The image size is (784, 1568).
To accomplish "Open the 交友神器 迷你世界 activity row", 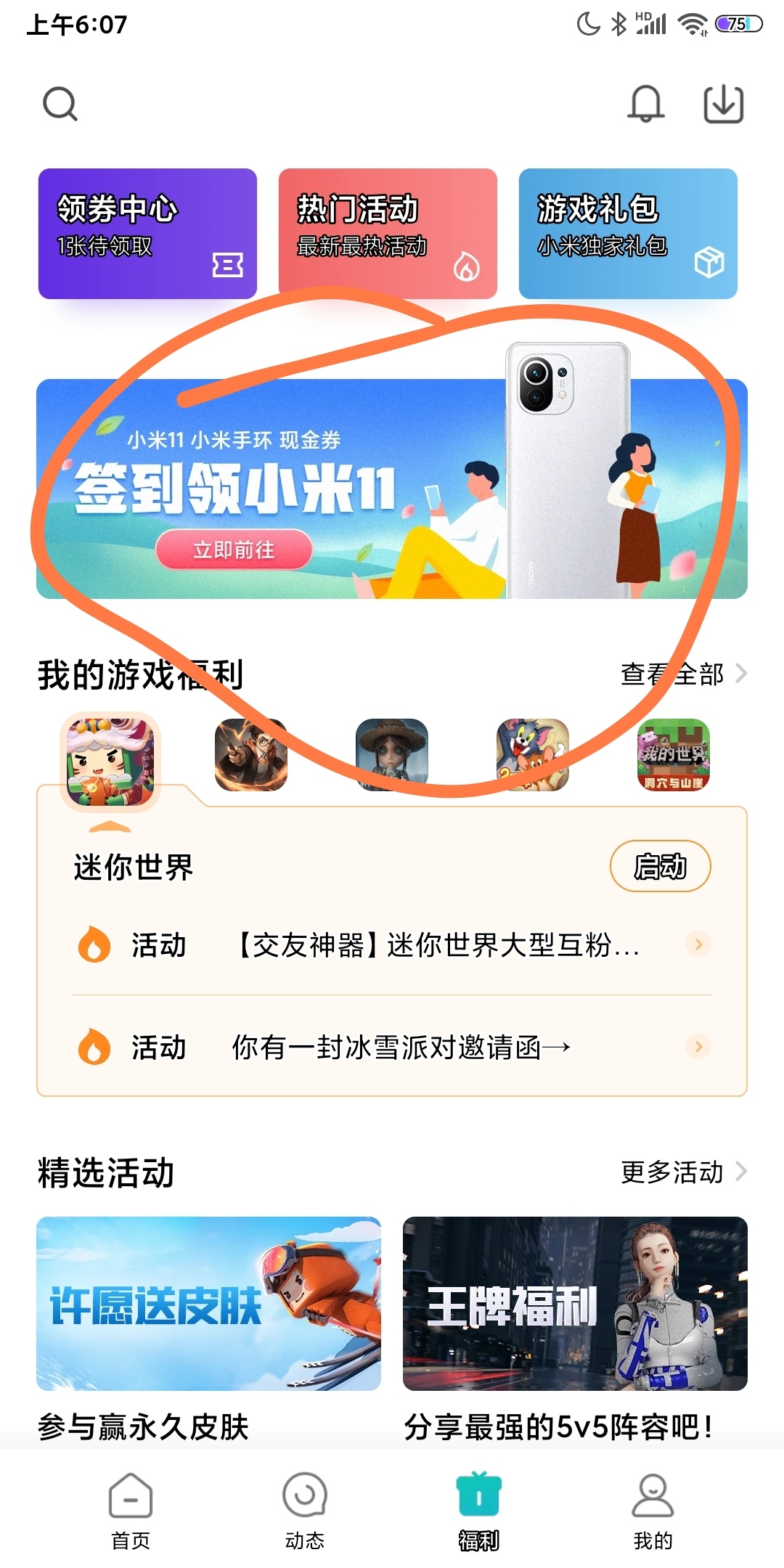I will [x=392, y=945].
